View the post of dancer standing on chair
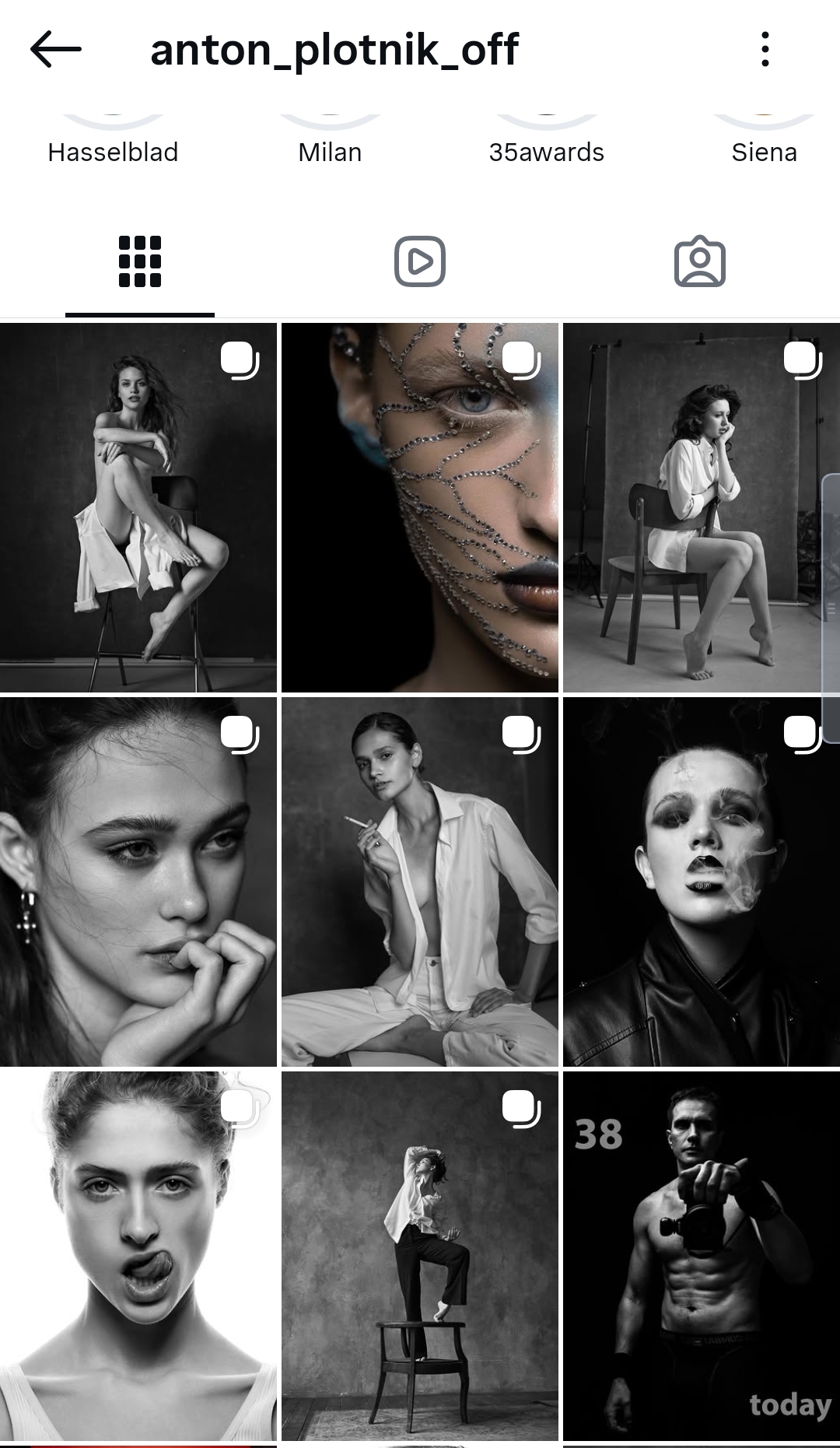Viewport: 840px width, 1448px height. (420, 1255)
